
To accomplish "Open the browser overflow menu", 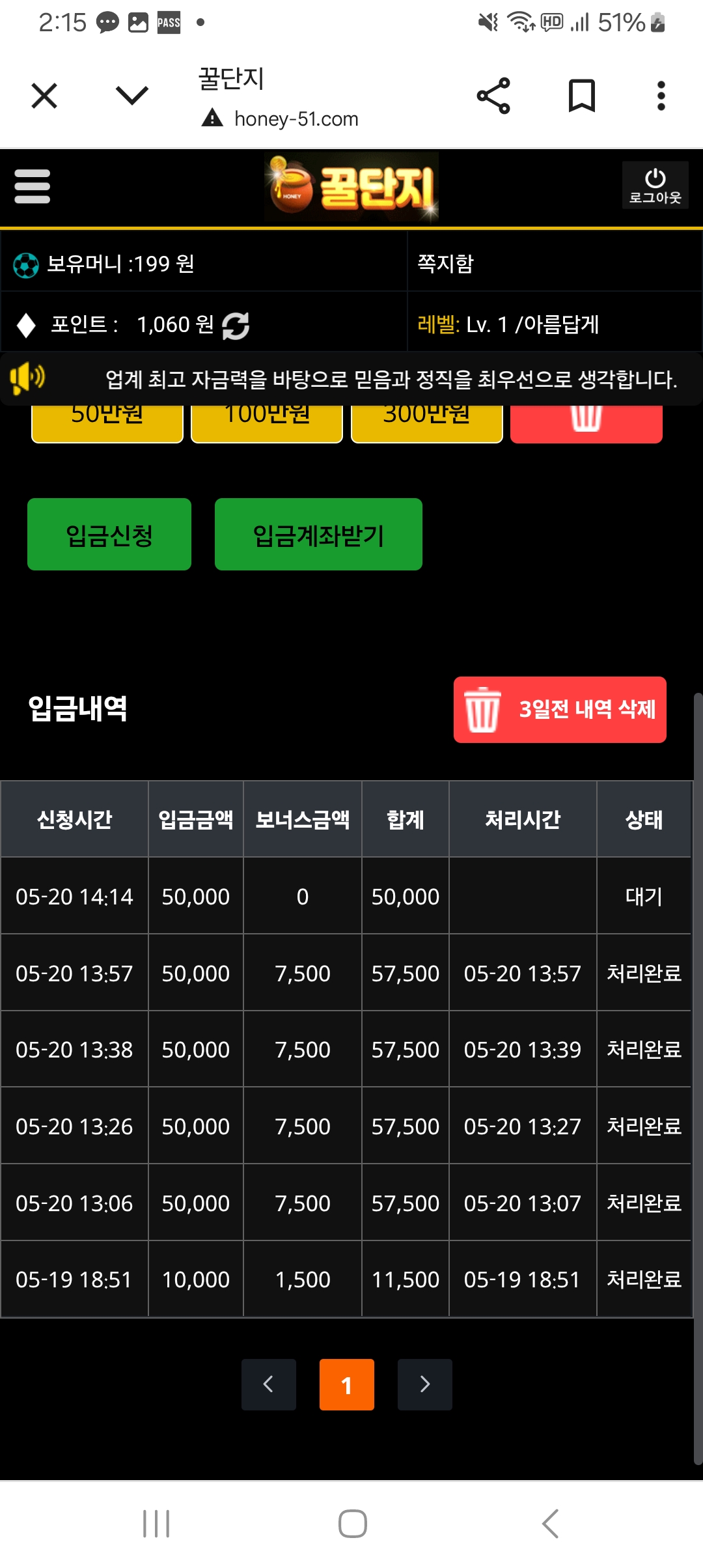I will point(661,96).
